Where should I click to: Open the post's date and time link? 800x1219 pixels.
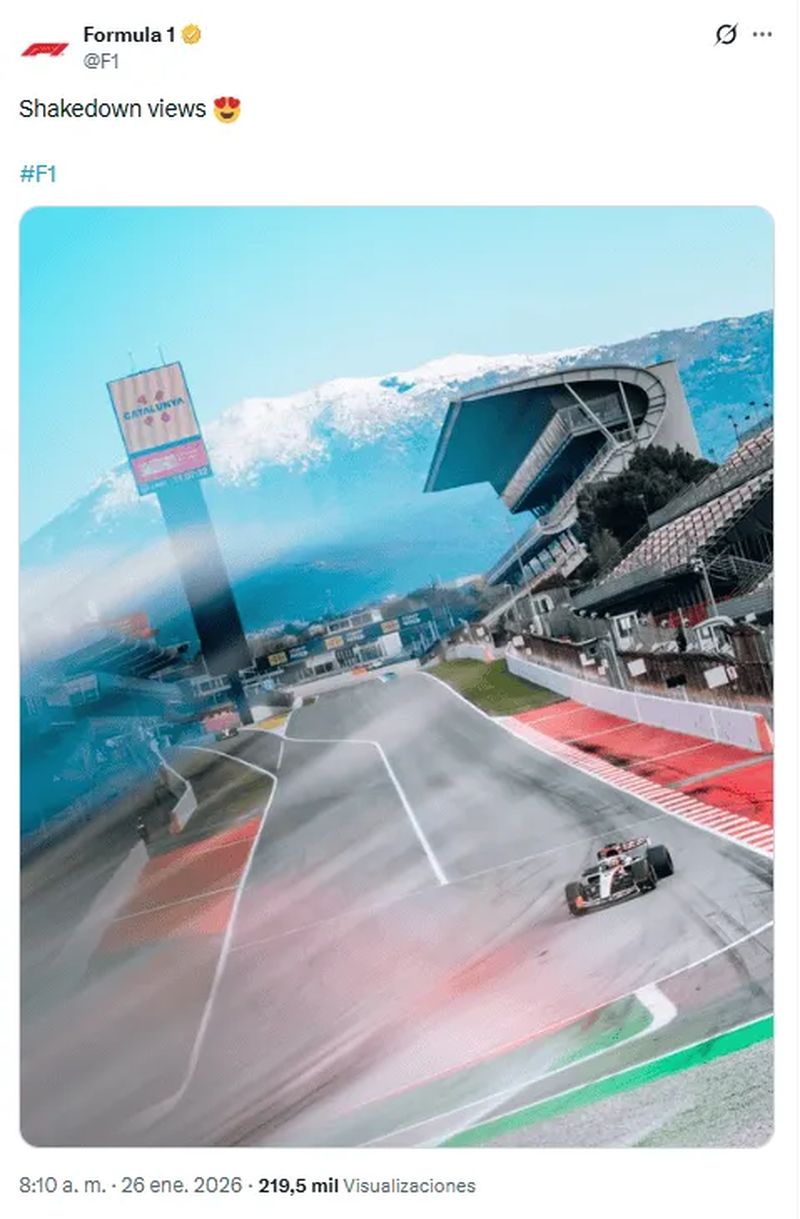tap(130, 1186)
